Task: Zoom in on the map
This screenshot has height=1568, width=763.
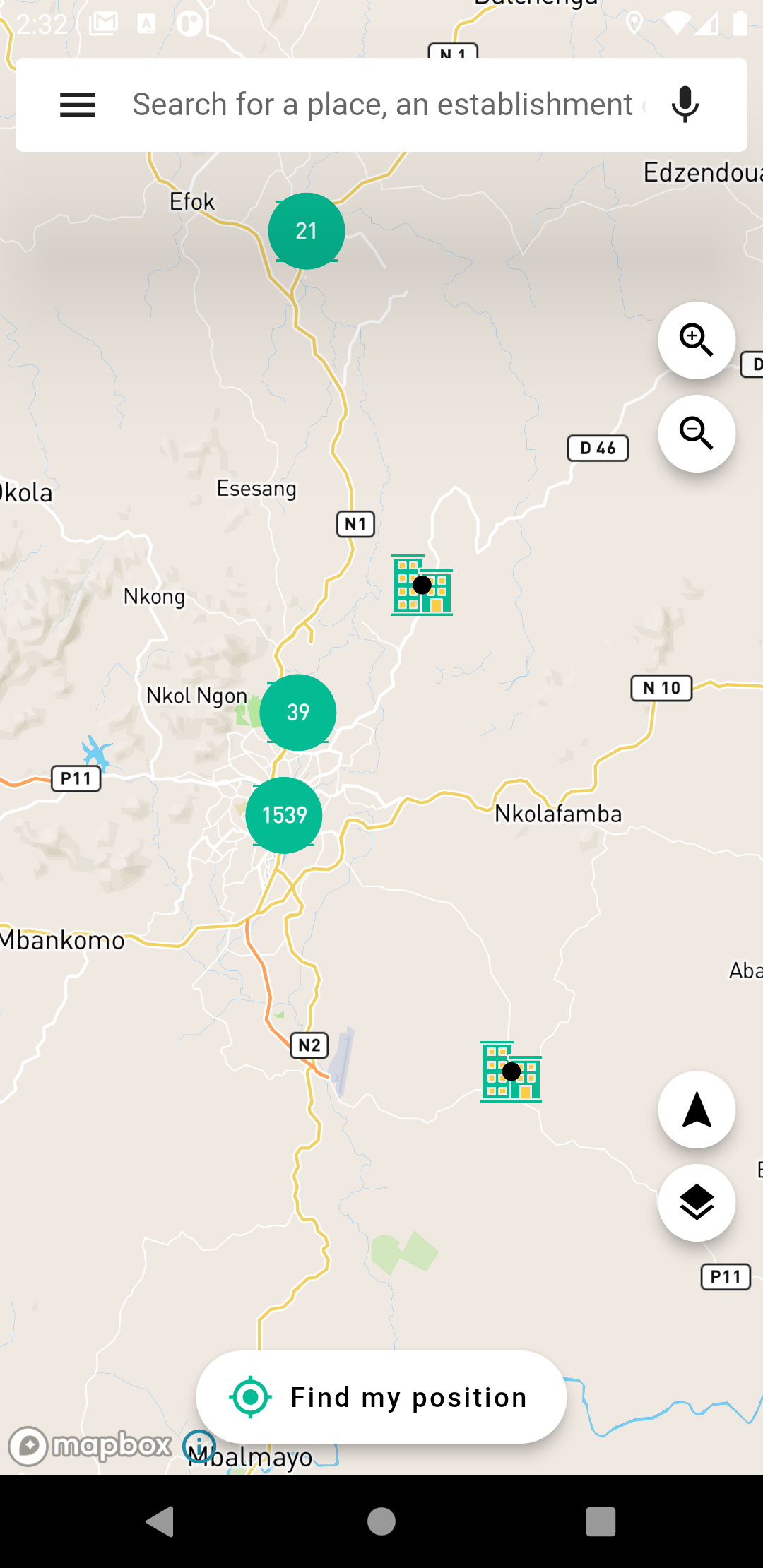Action: point(697,341)
